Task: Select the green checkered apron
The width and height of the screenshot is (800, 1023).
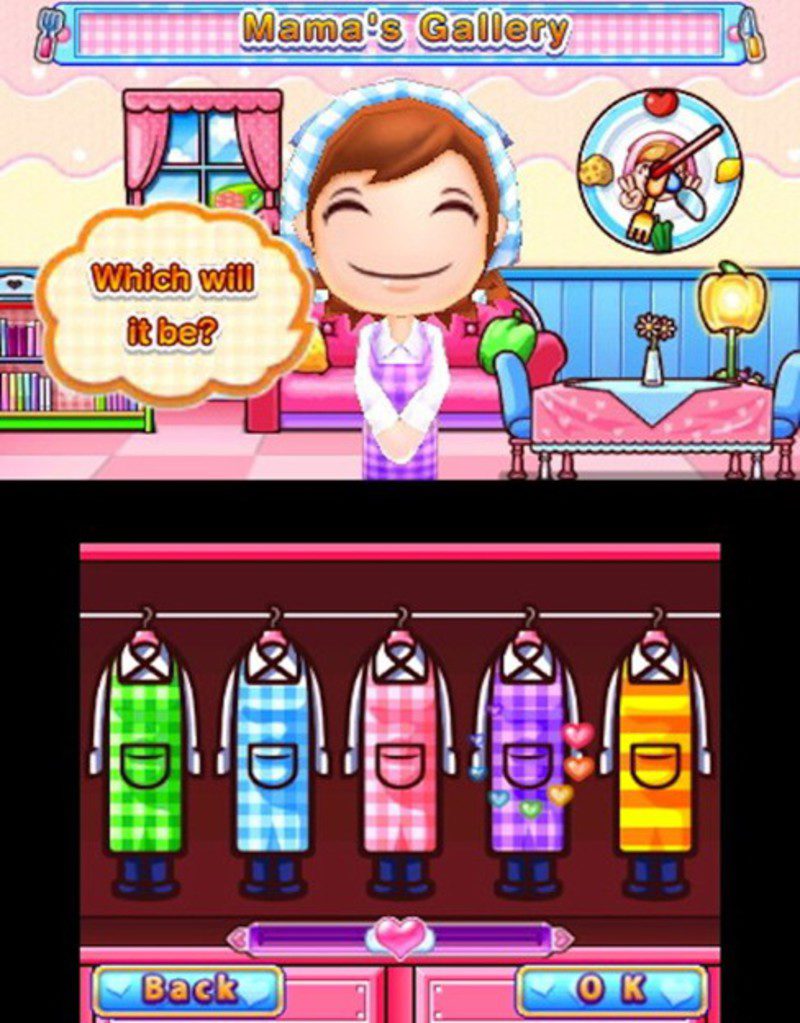Action: [145, 760]
